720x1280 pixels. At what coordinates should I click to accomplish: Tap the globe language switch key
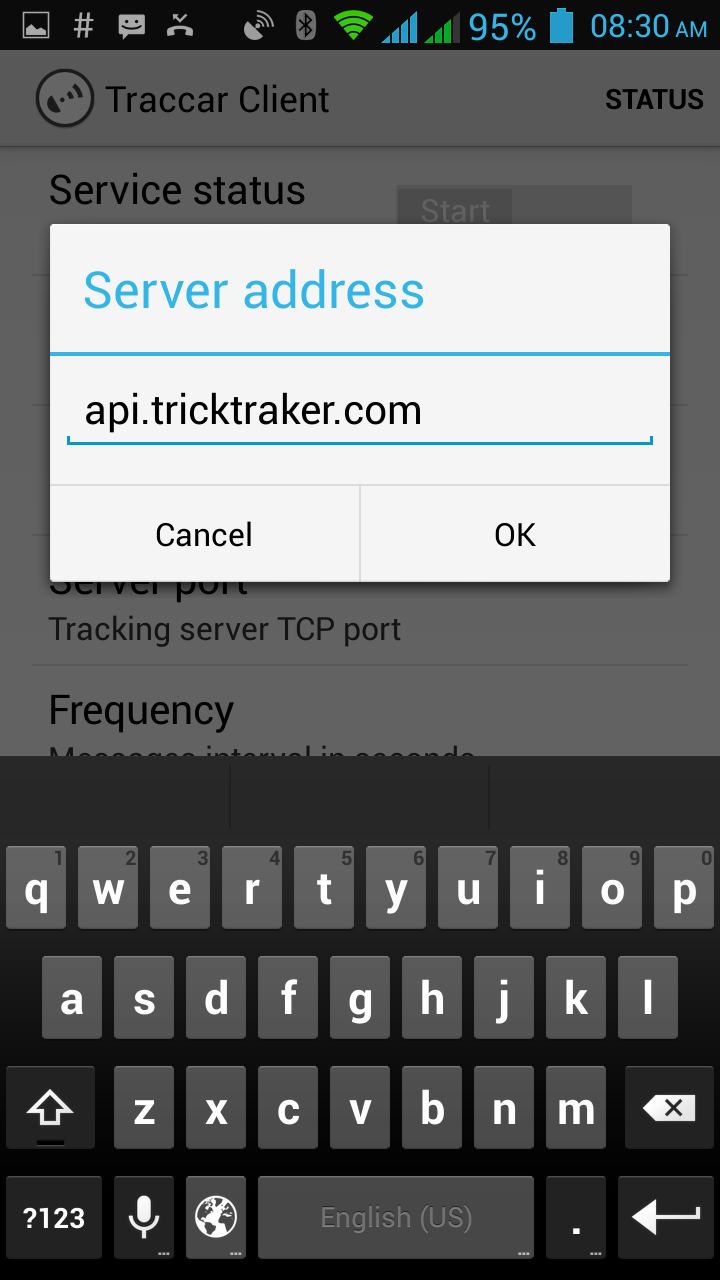(216, 1217)
